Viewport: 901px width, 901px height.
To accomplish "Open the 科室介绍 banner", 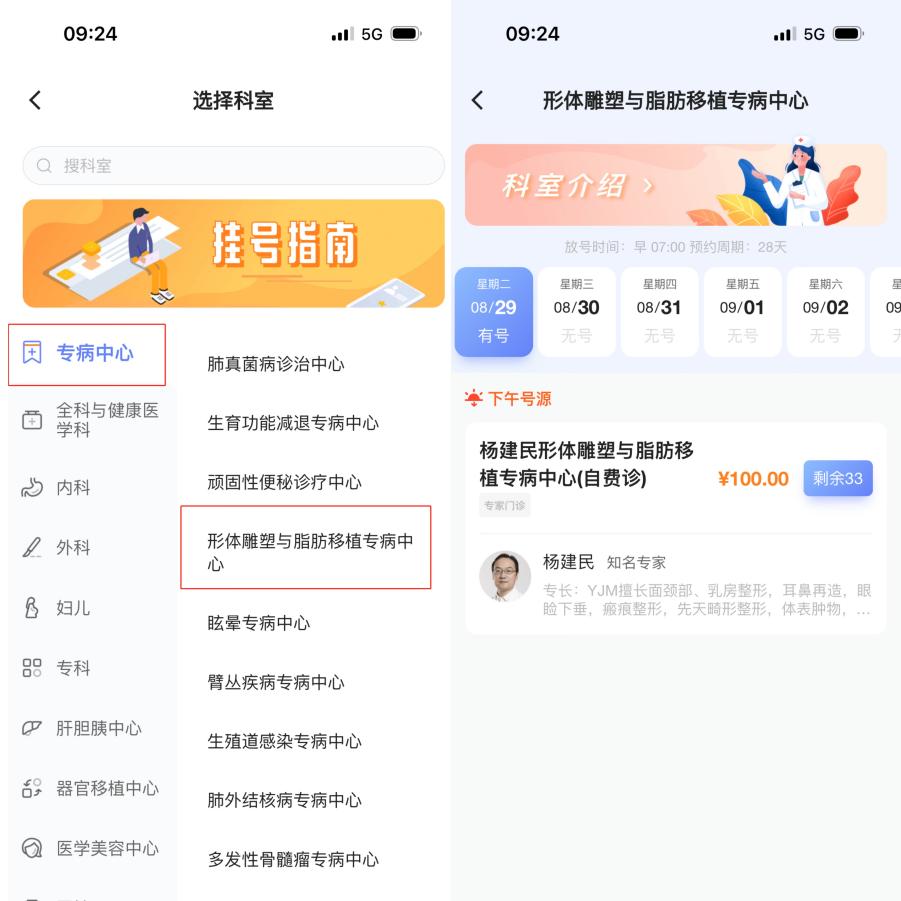I will (x=675, y=185).
